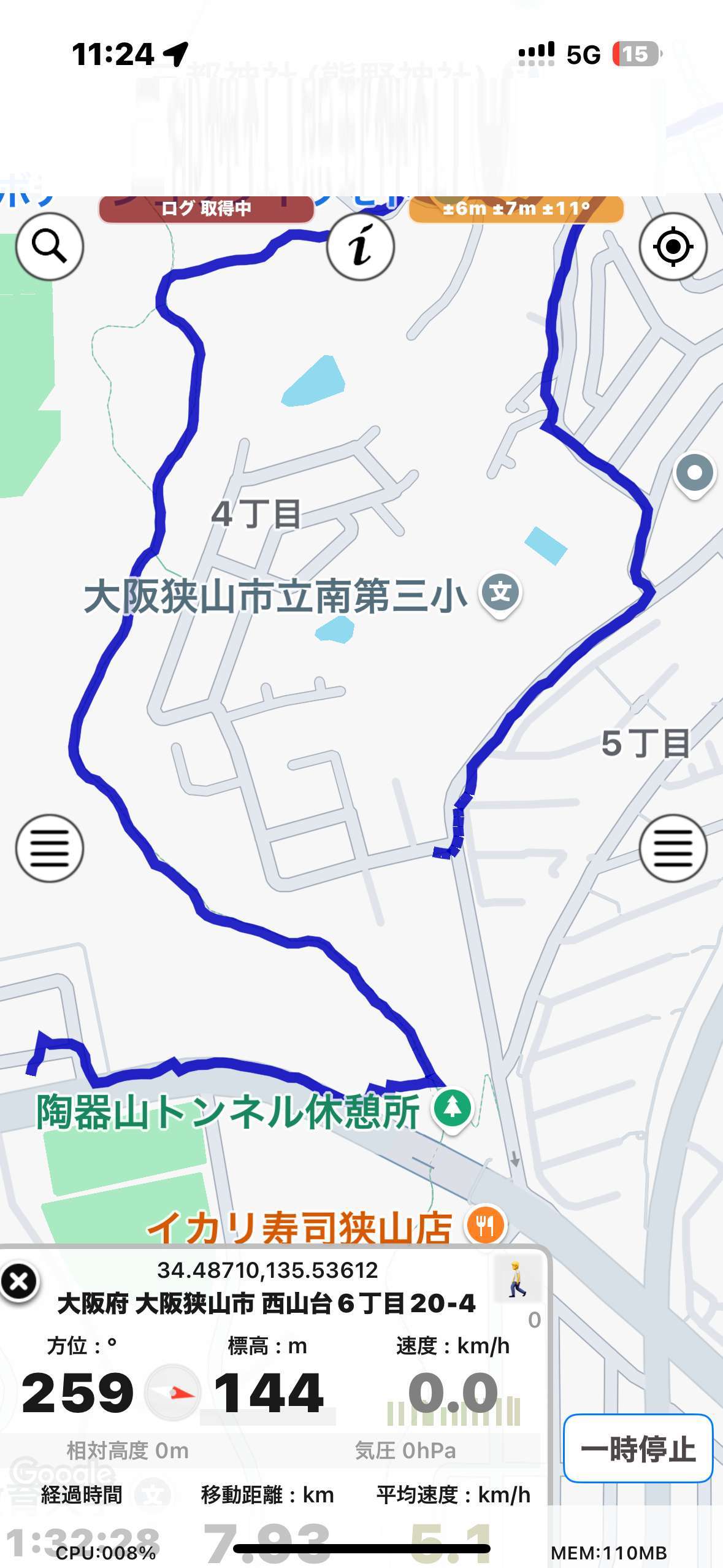This screenshot has width=723, height=1568.
Task: Open イカリ寿司狭山店 restaurant marker
Action: point(485,1225)
